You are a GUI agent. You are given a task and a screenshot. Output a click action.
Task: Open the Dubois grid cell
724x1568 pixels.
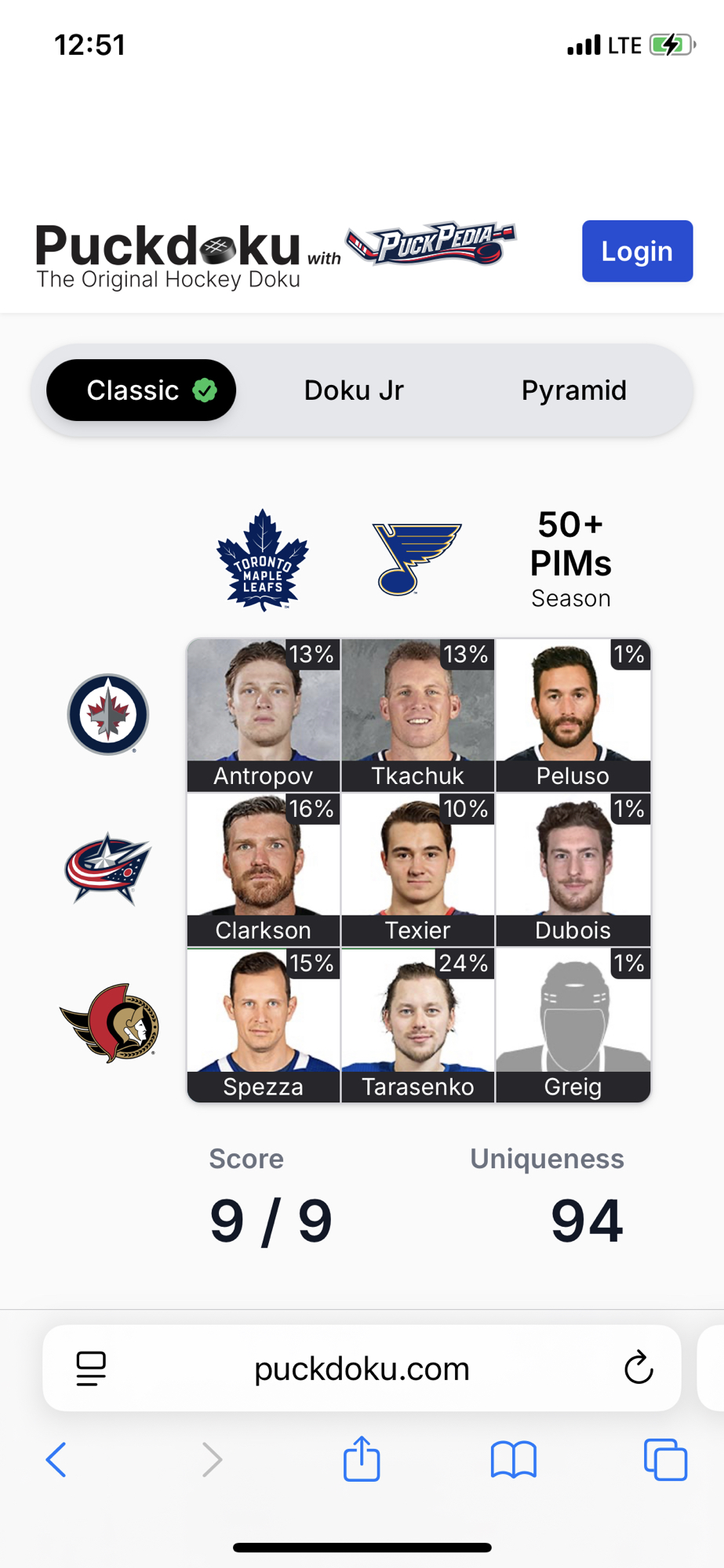[573, 869]
